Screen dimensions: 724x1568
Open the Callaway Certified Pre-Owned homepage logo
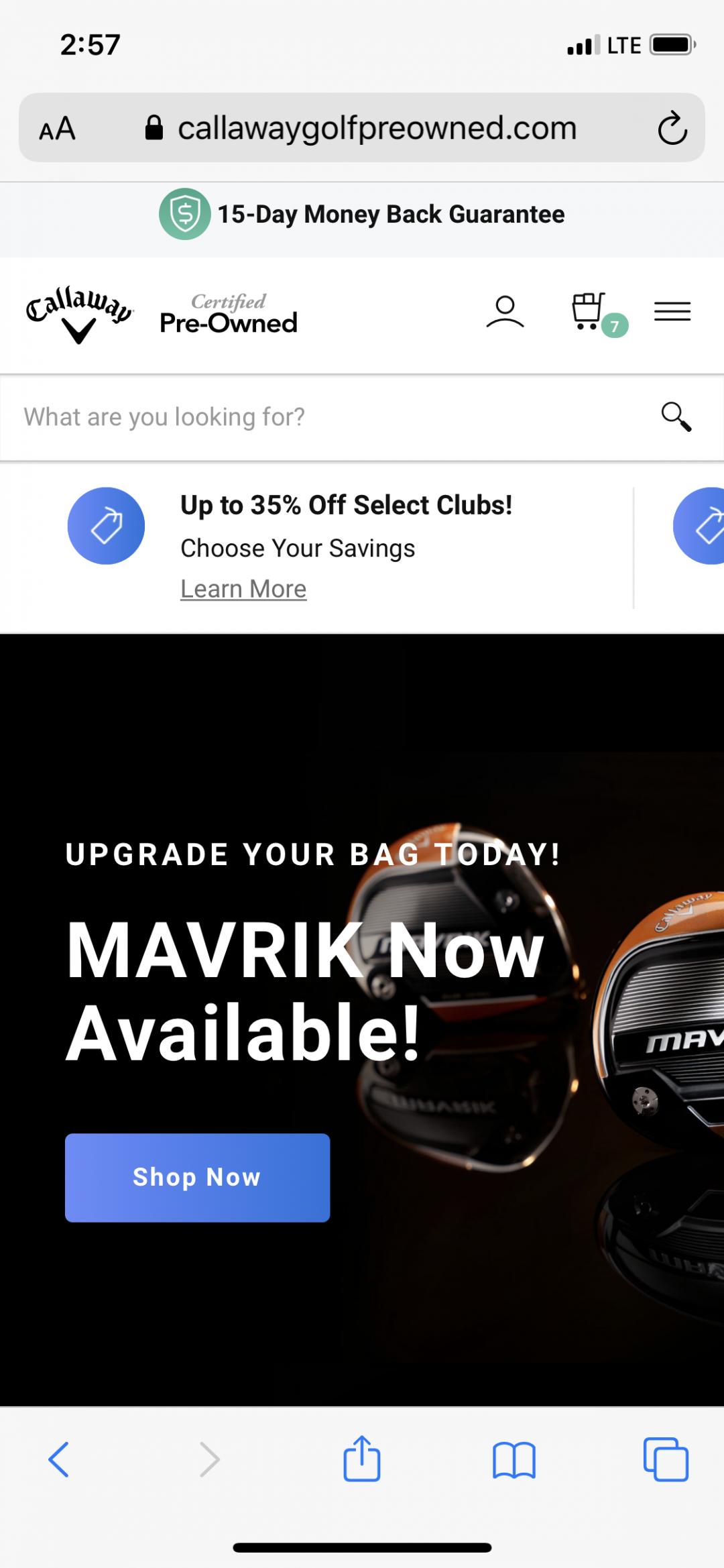[x=161, y=313]
